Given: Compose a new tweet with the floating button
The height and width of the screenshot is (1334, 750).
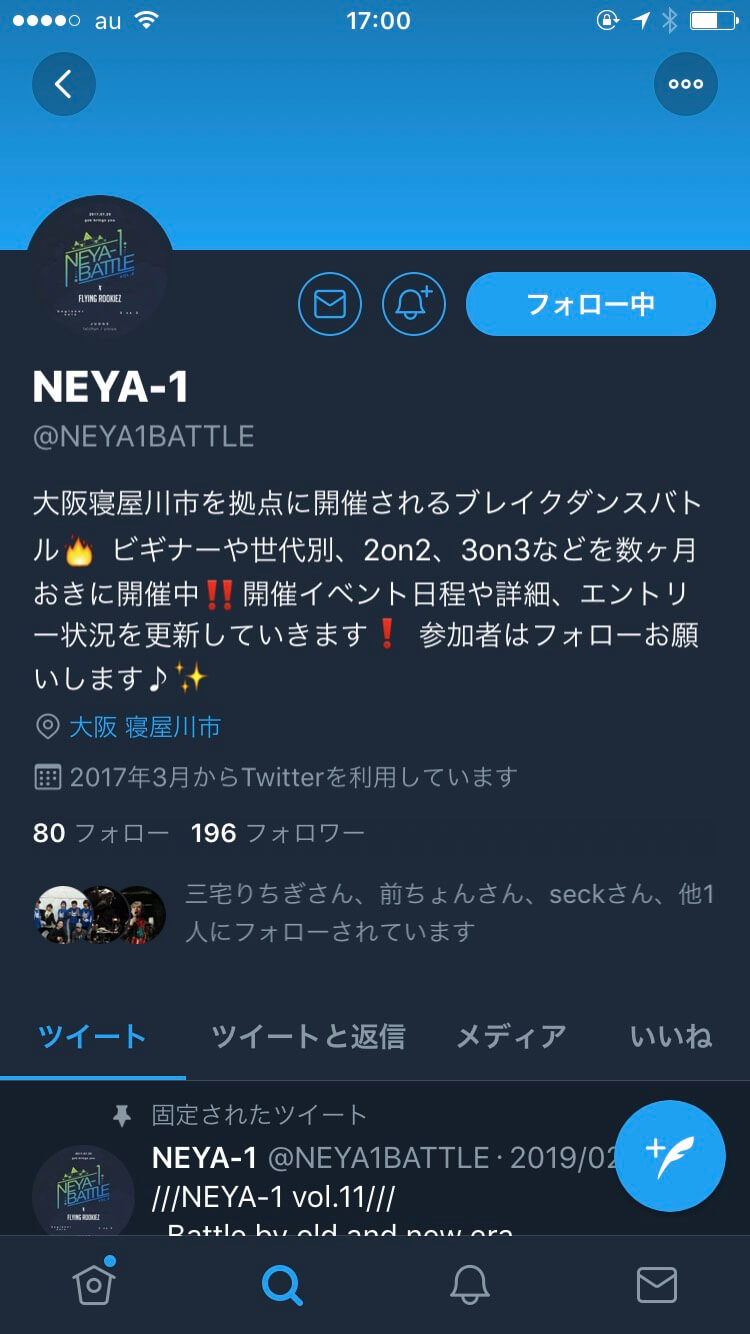Looking at the screenshot, I should coord(670,1156).
